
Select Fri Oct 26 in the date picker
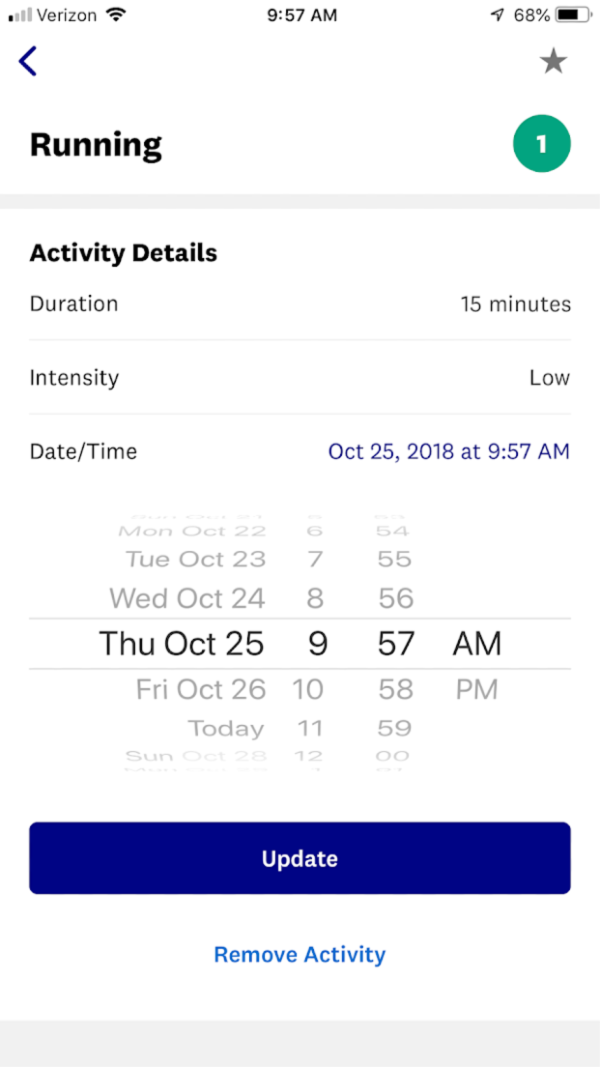[x=201, y=689]
